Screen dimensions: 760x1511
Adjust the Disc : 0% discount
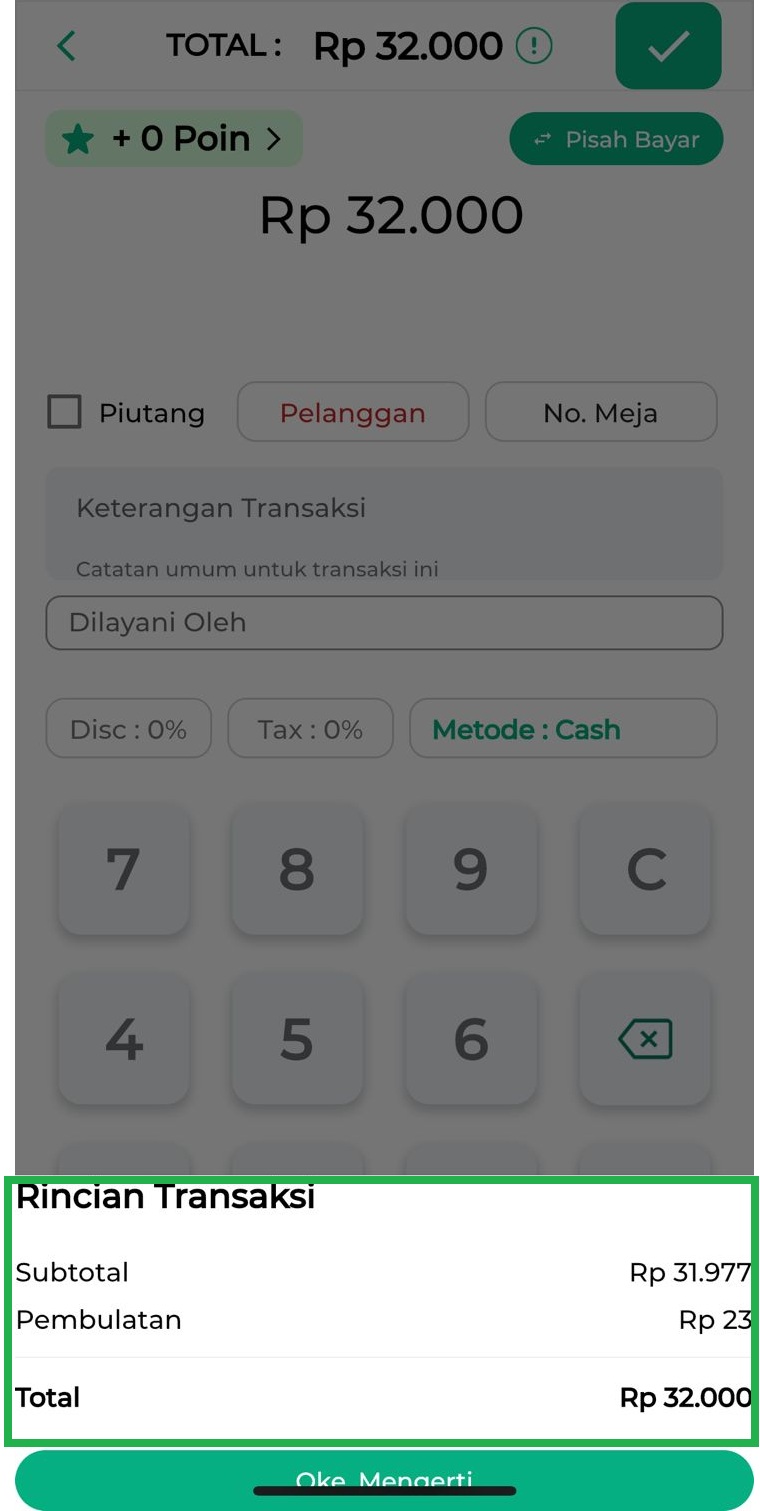coord(128,728)
